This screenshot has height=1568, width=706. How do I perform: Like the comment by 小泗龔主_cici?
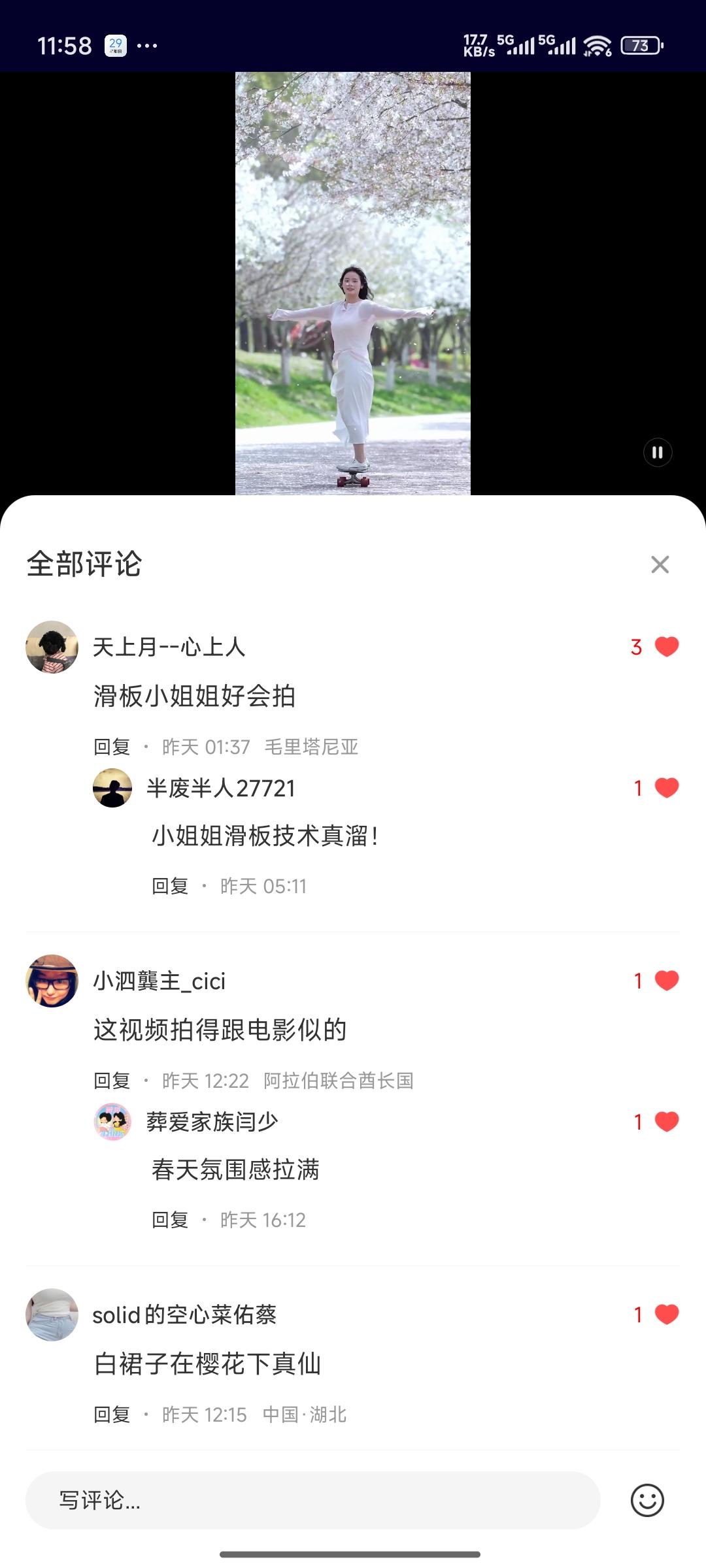[667, 981]
